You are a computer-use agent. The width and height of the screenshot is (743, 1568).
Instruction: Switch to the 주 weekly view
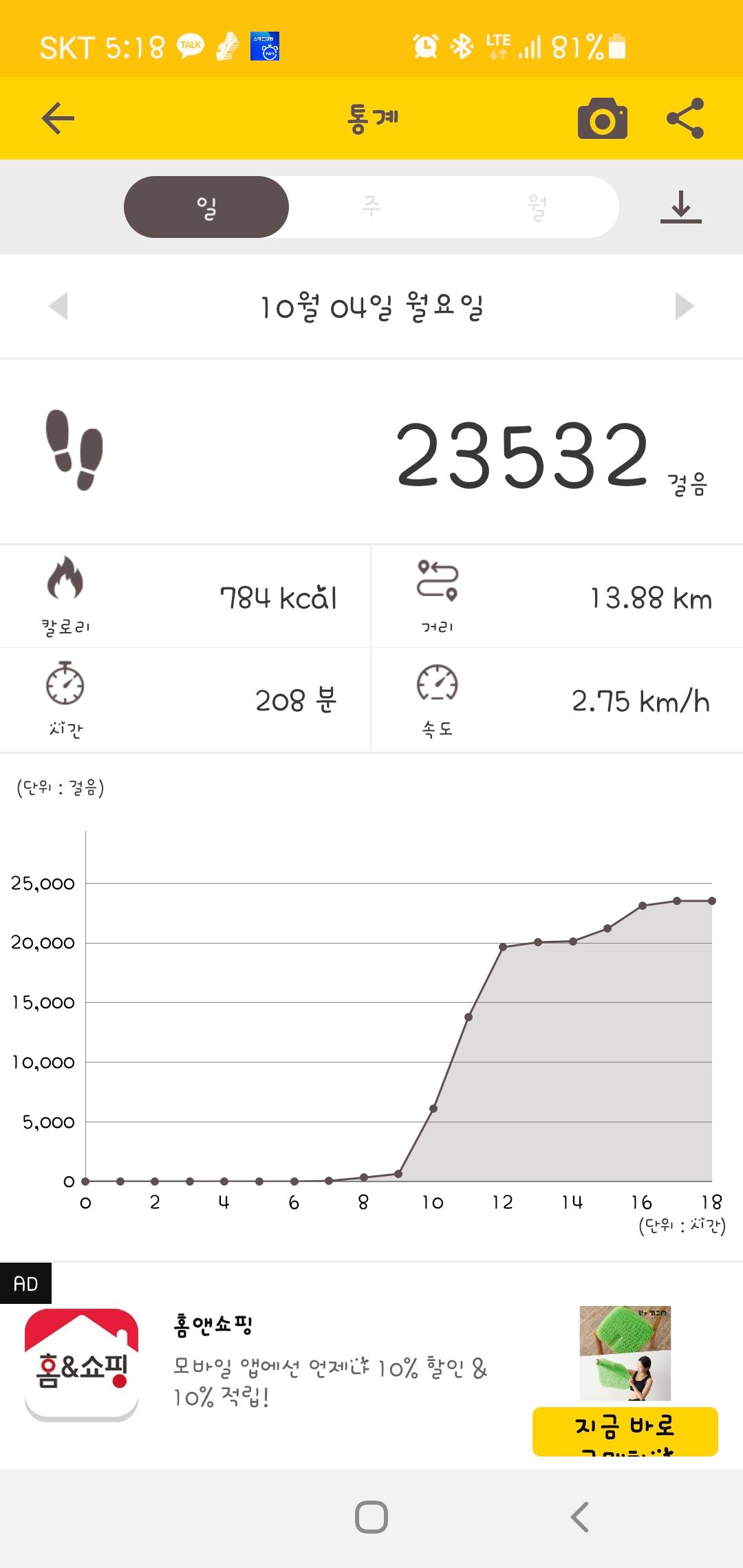pos(371,207)
